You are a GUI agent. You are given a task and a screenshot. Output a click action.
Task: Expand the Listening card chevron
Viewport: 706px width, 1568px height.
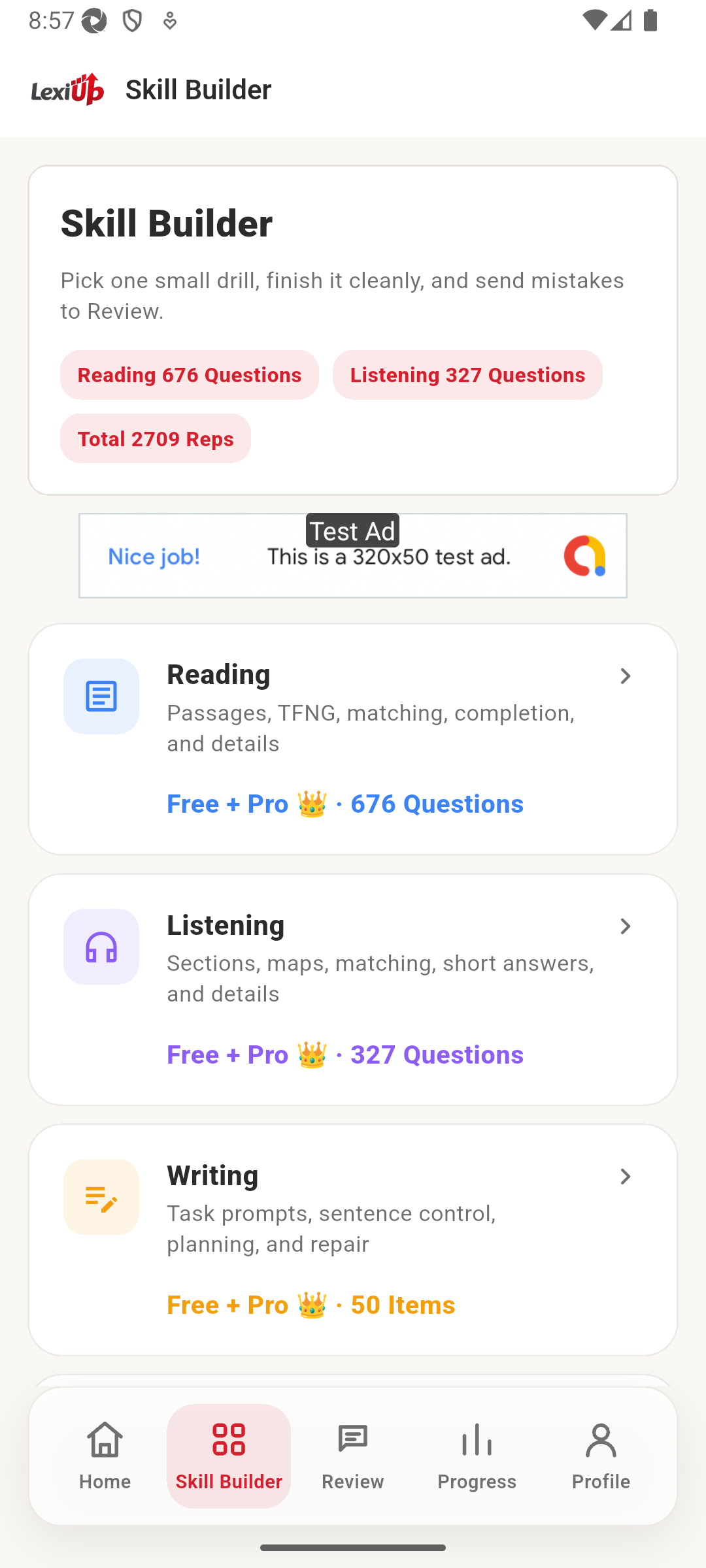pos(625,926)
